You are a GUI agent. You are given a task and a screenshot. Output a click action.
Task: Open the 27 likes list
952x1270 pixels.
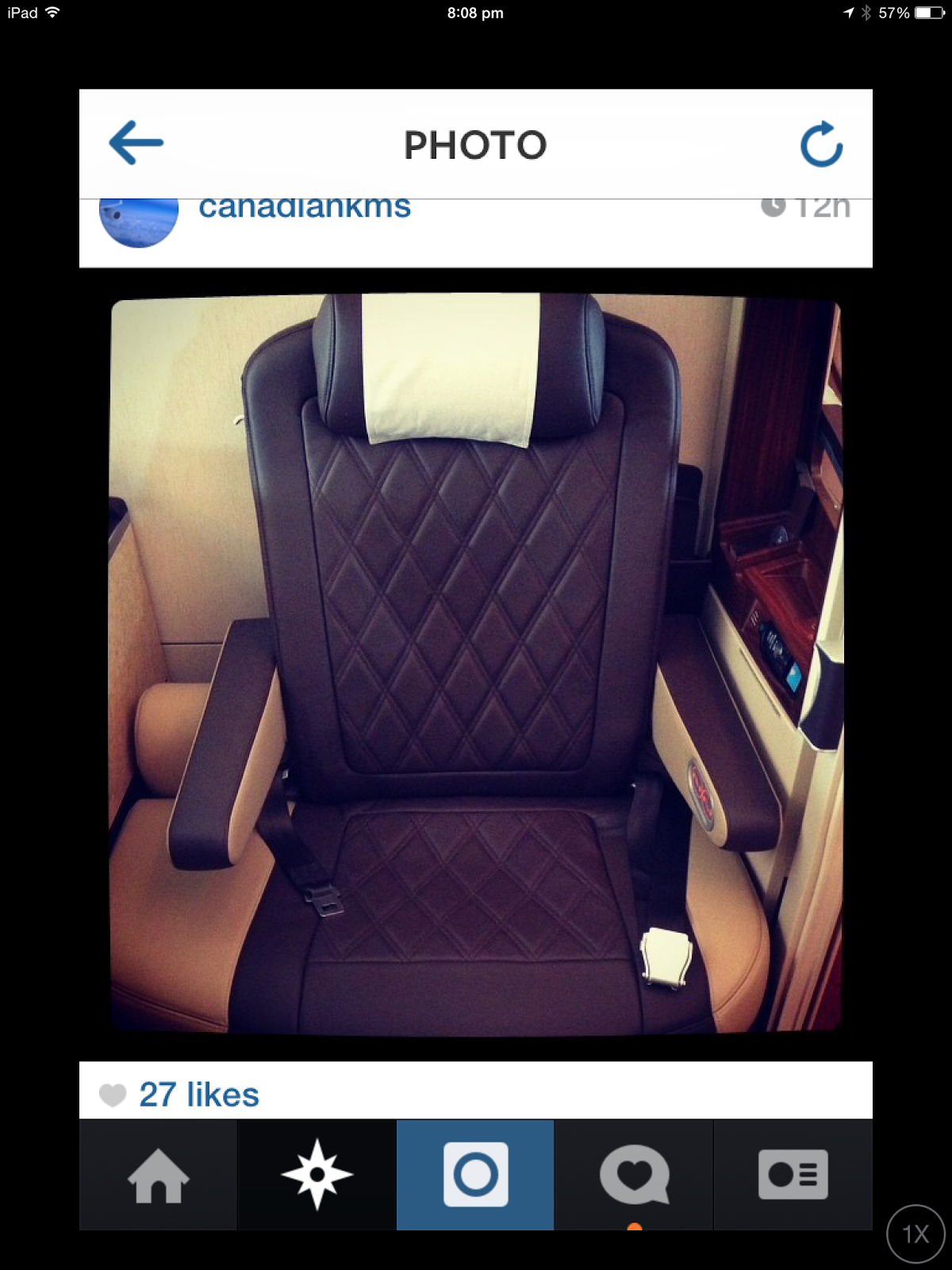198,1095
